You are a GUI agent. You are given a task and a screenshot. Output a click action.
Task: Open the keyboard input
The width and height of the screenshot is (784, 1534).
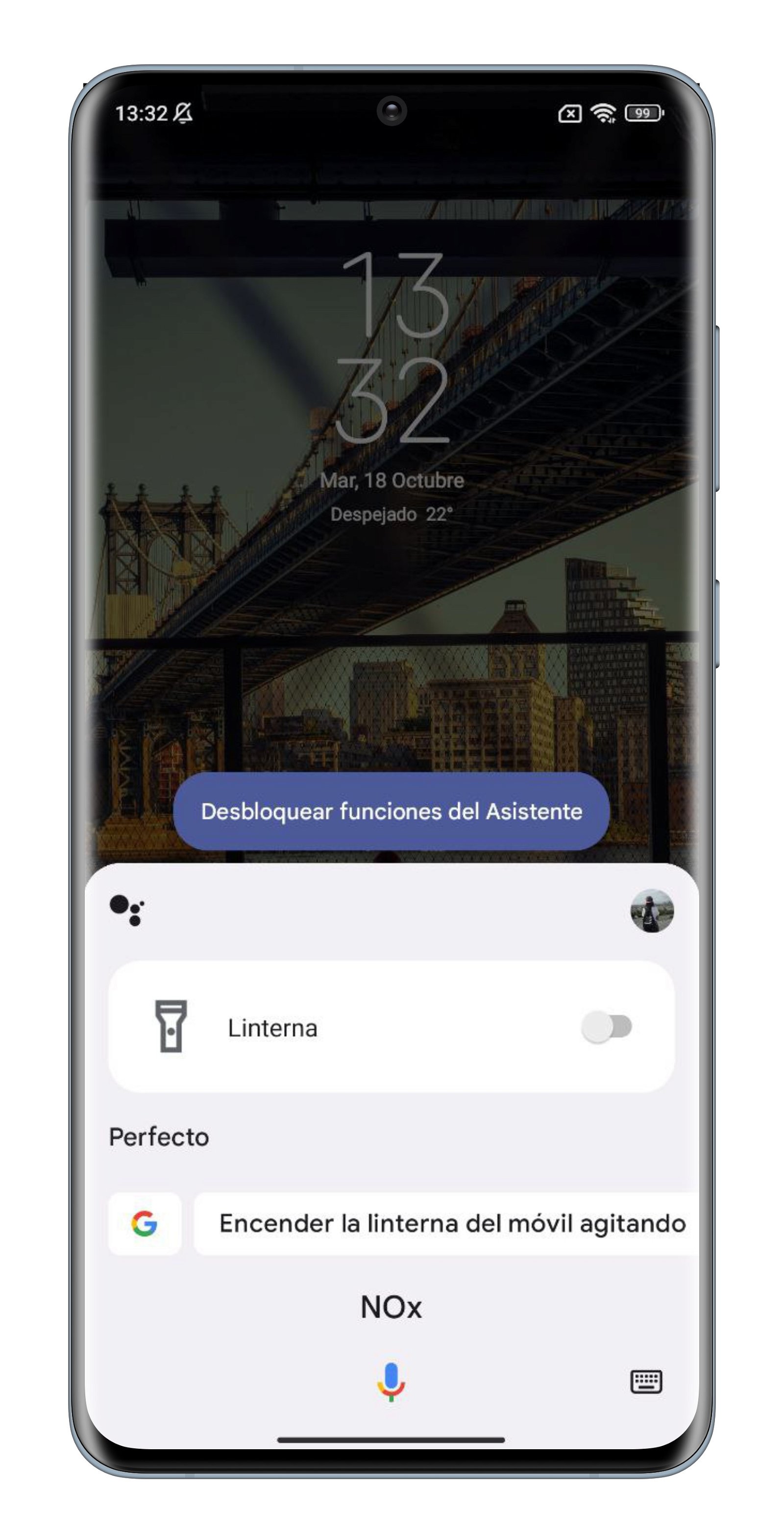point(646,1381)
